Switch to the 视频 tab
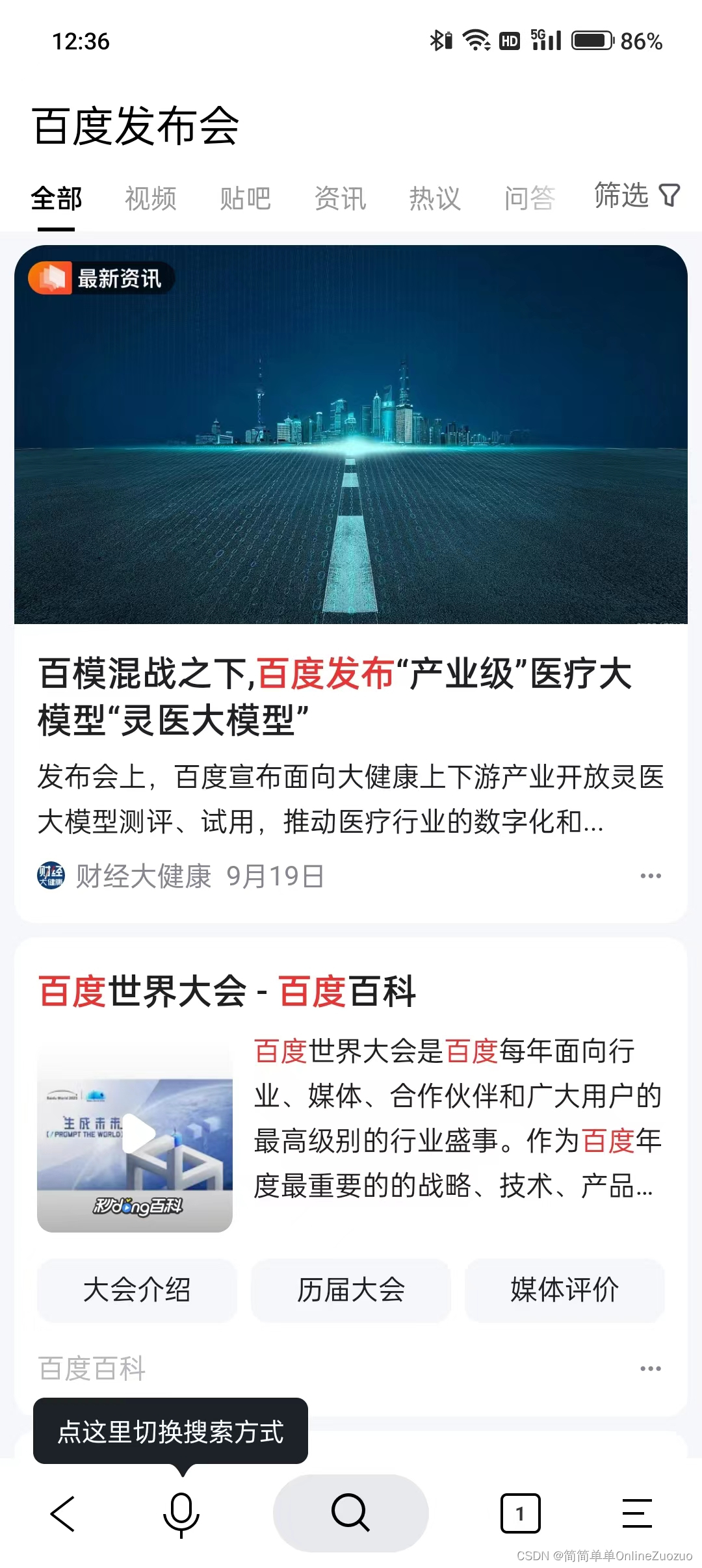Image resolution: width=702 pixels, height=1568 pixels. (150, 198)
